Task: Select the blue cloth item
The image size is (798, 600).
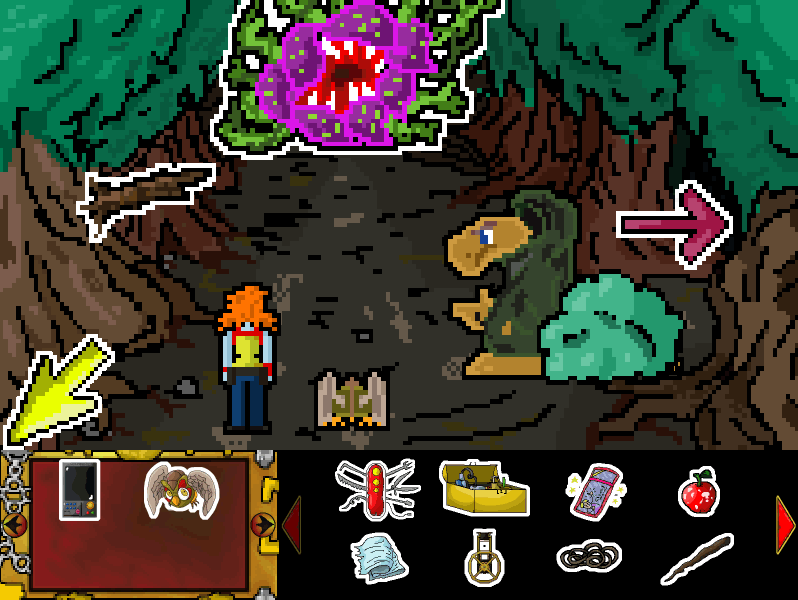Action: point(379,556)
